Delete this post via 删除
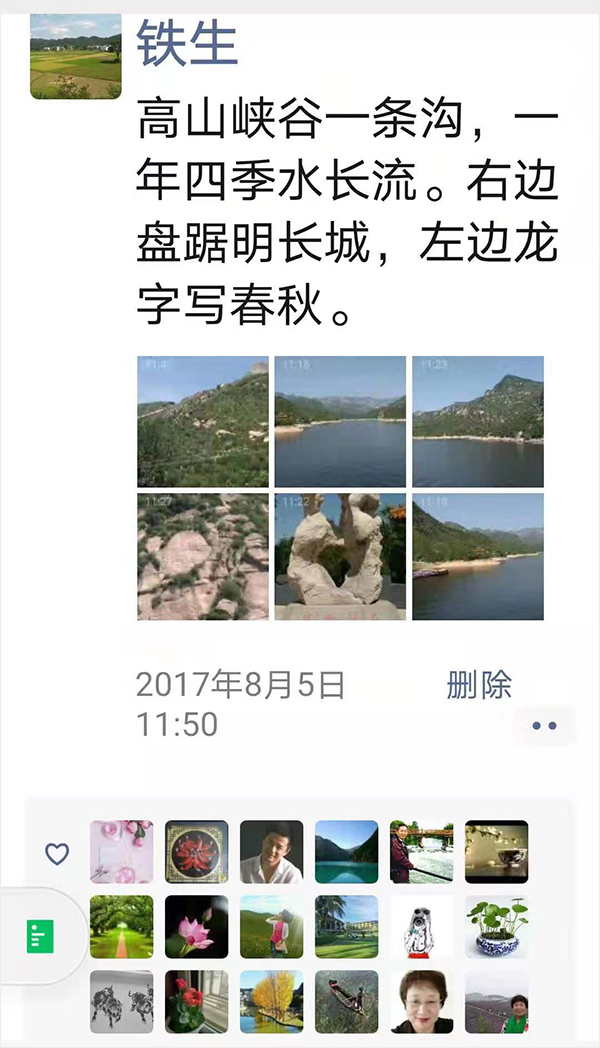600x1048 pixels. pos(479,685)
